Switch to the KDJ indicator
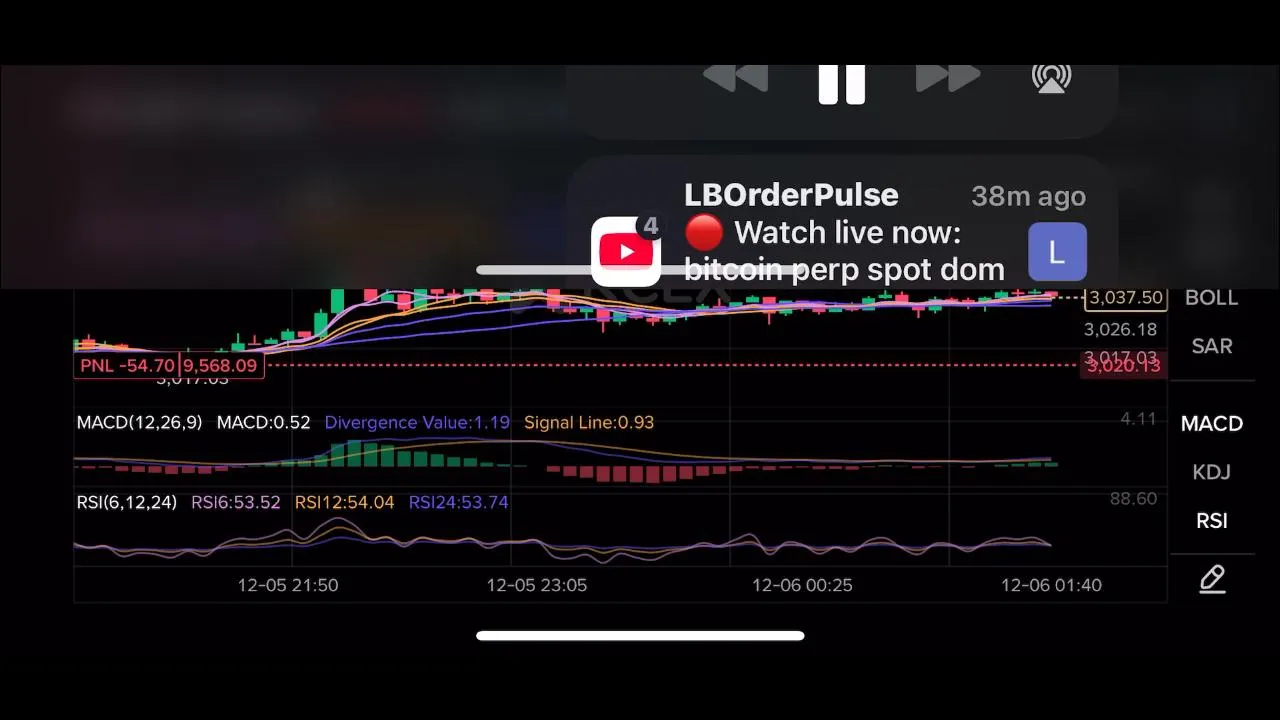1280x720 pixels. [1211, 472]
